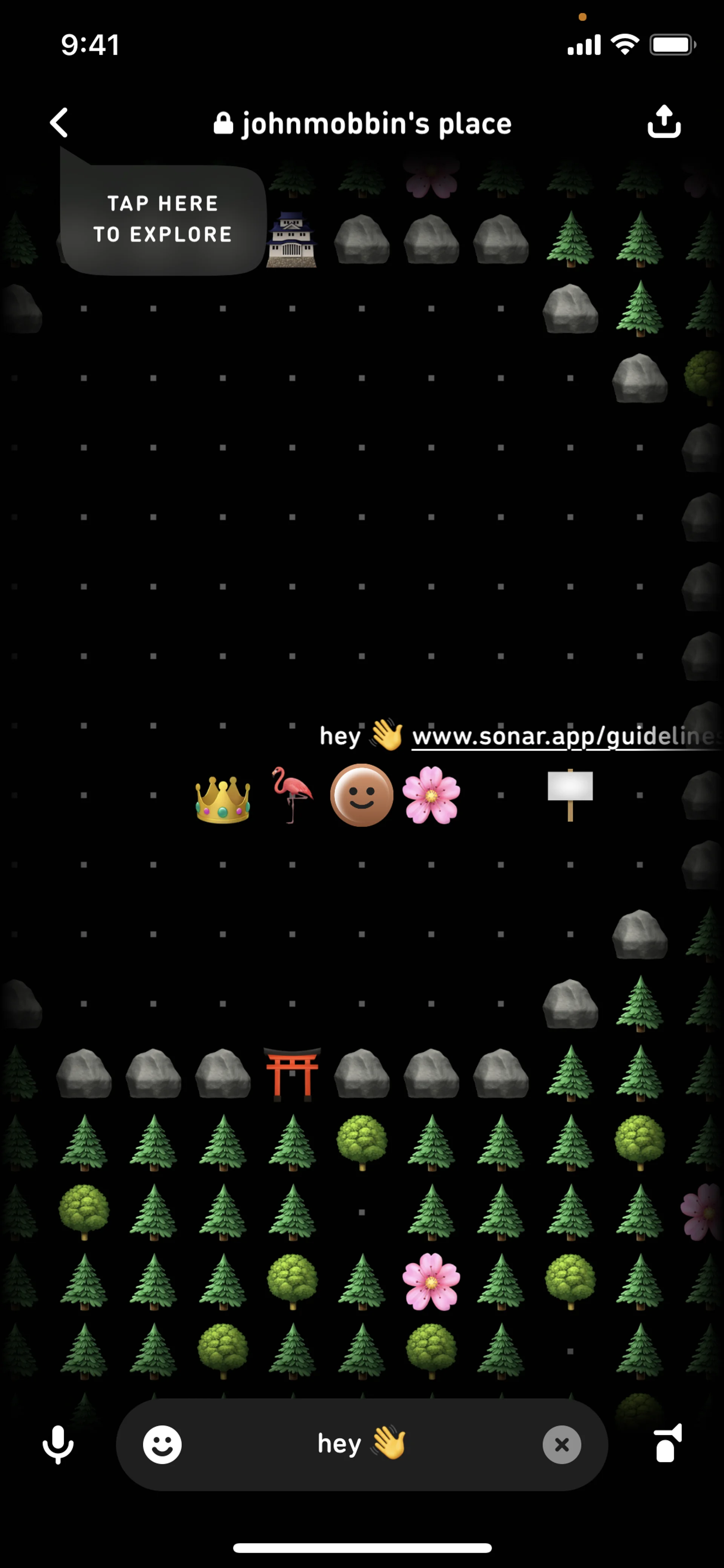The image size is (724, 1568).
Task: Tap the smiley face avatar
Action: tap(361, 795)
